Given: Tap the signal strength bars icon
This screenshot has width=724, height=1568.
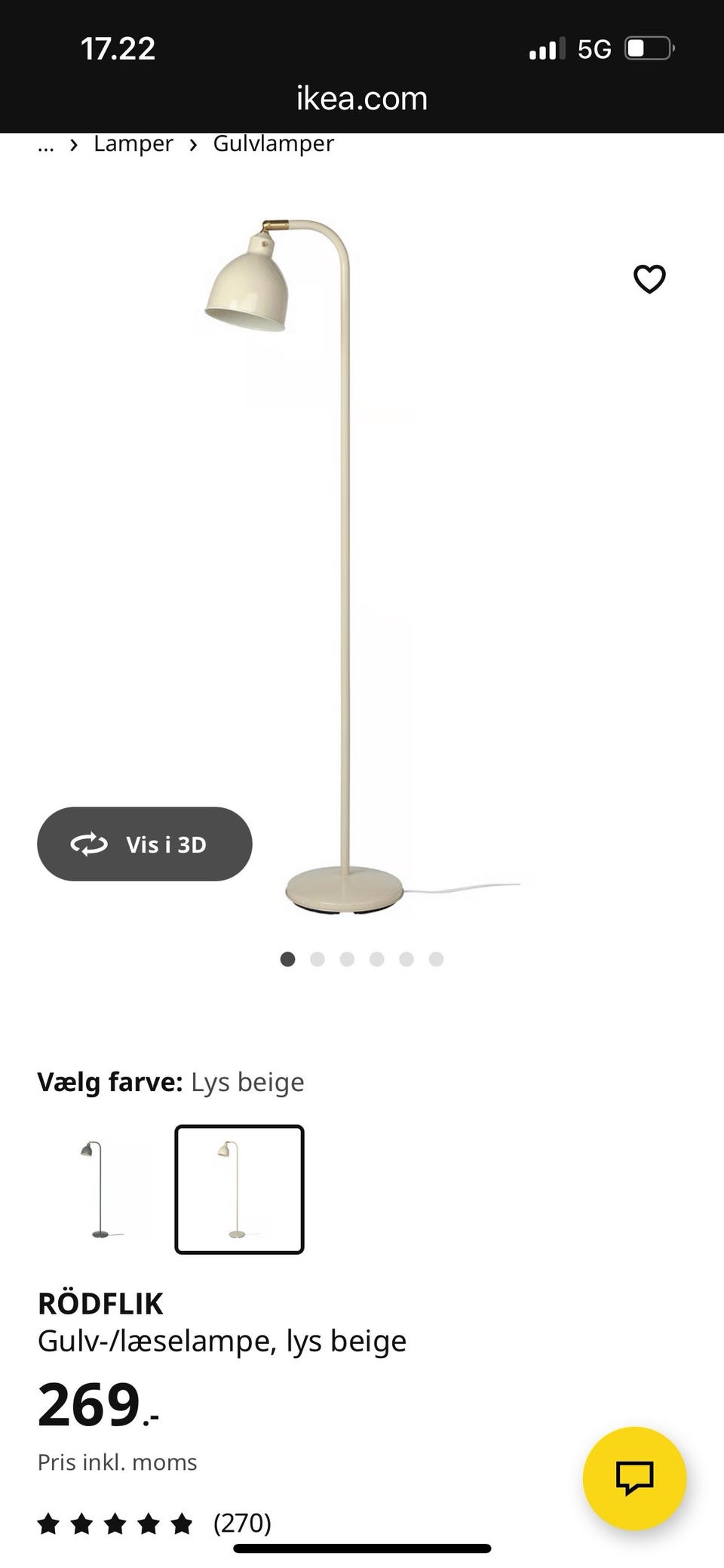Looking at the screenshot, I should click(x=545, y=48).
